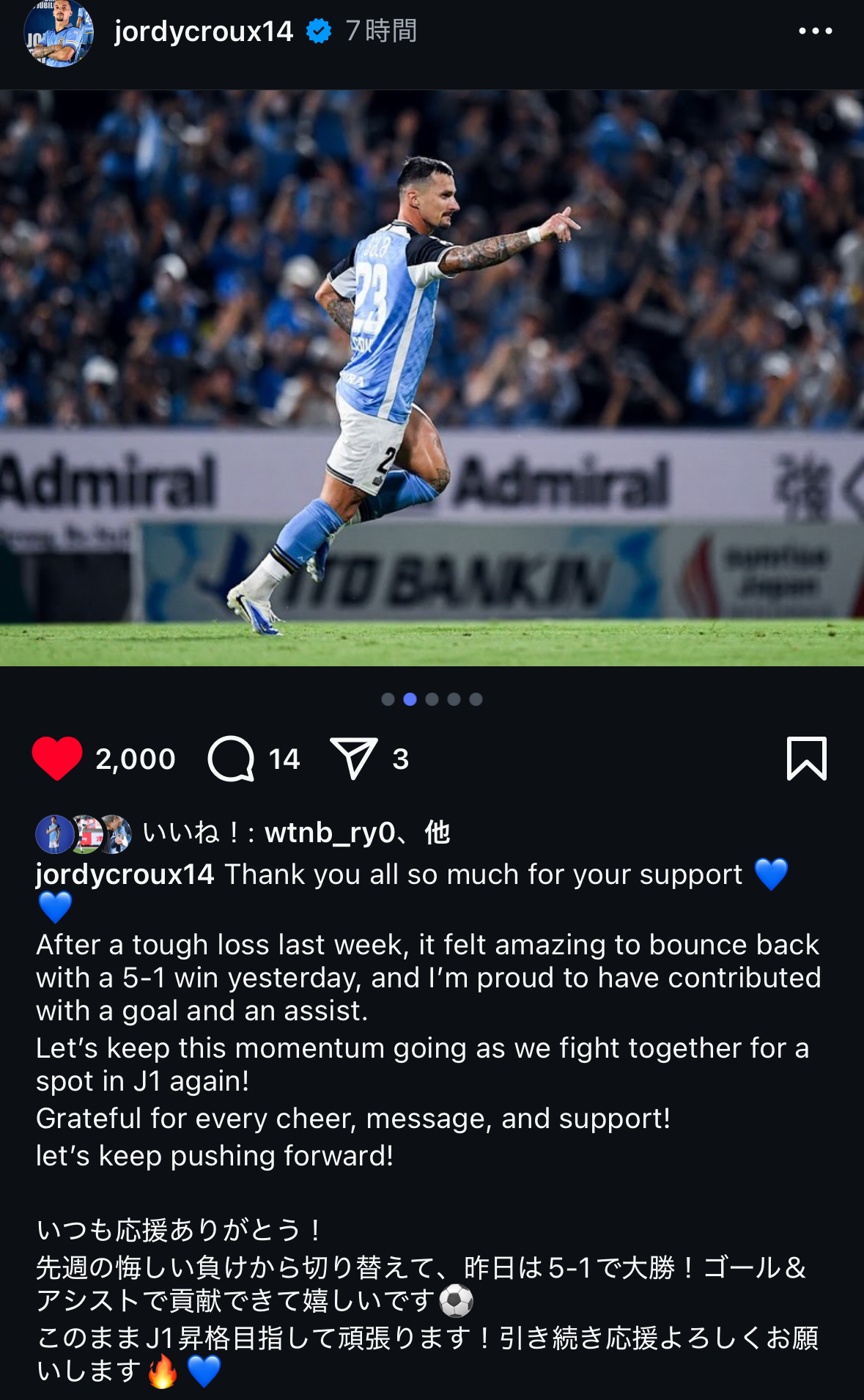Screen dimensions: 864x1400
Task: Tap the carousel photo of the player
Action: coord(432,377)
